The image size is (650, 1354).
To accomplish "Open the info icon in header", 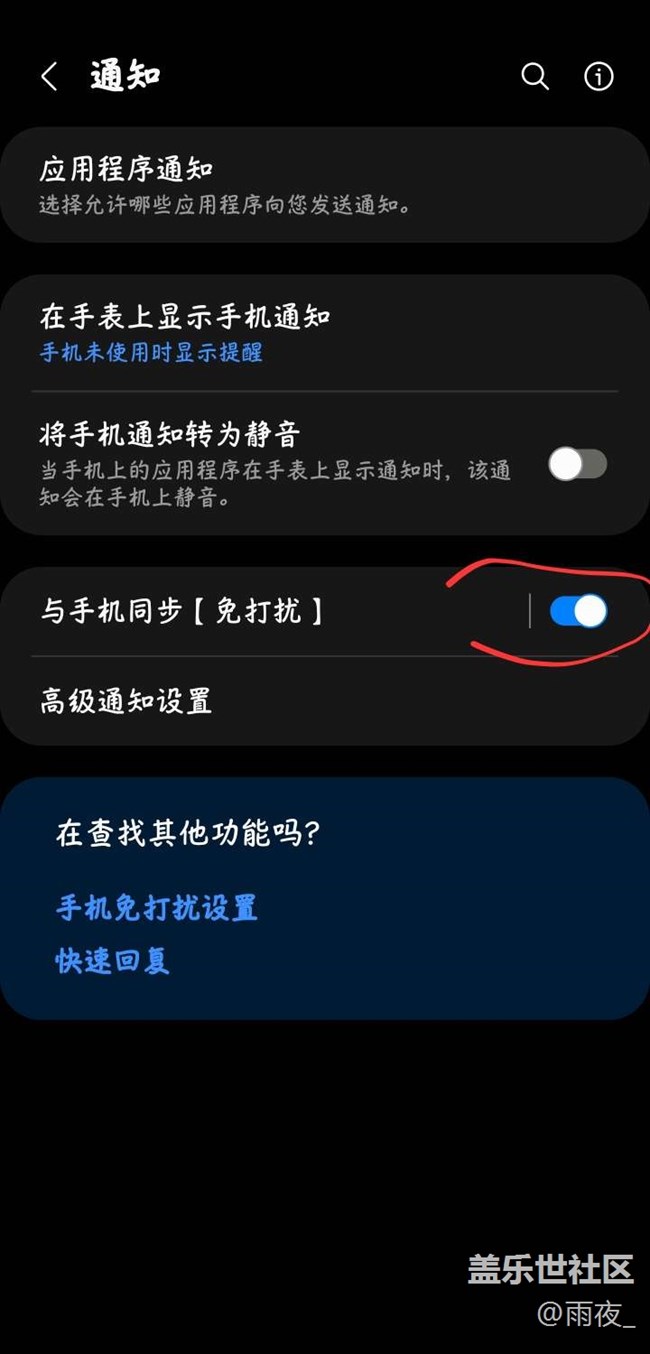I will click(598, 77).
